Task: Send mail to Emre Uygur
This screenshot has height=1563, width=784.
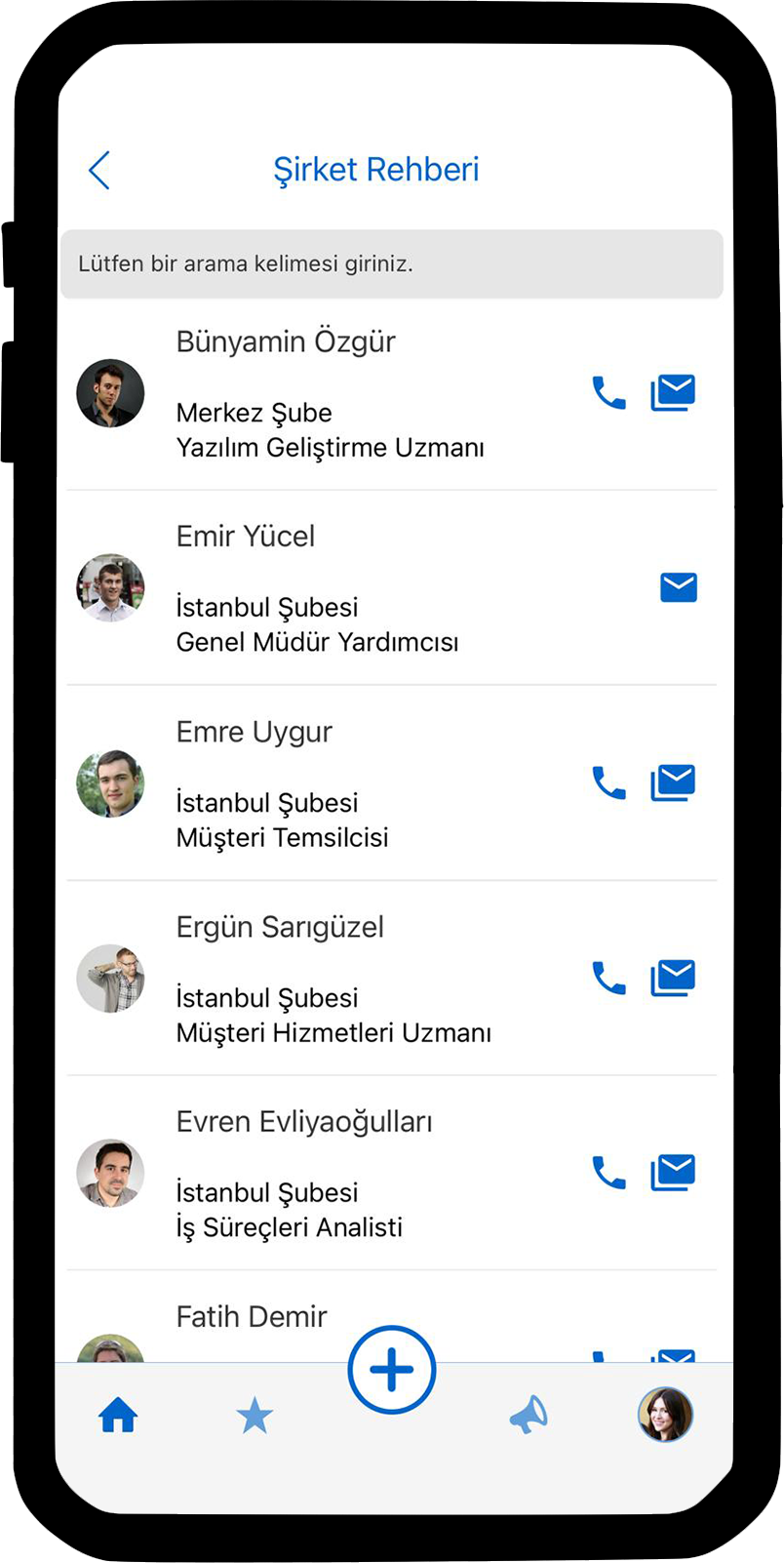Action: coord(673,782)
